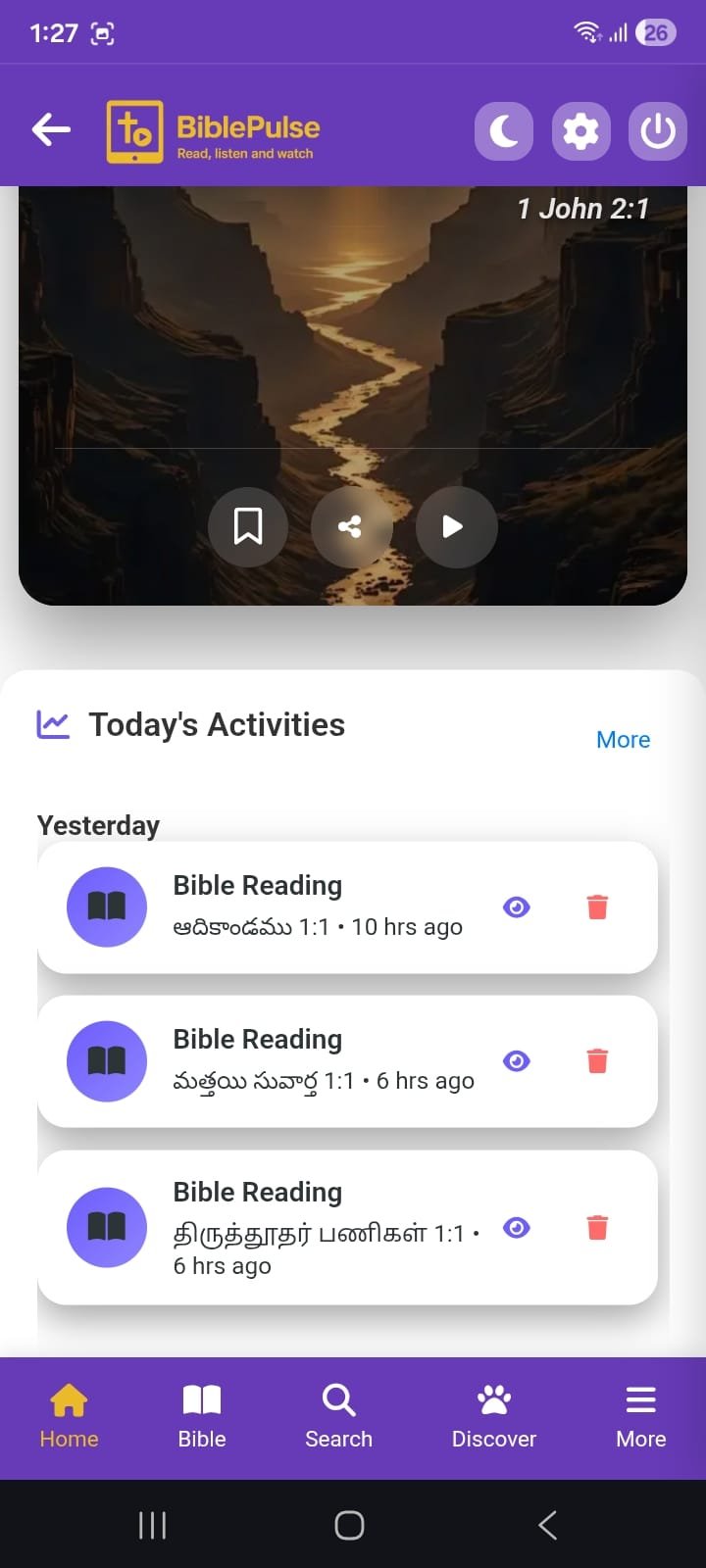Share the daily verse
Screen dimensions: 706x1568
coord(352,527)
